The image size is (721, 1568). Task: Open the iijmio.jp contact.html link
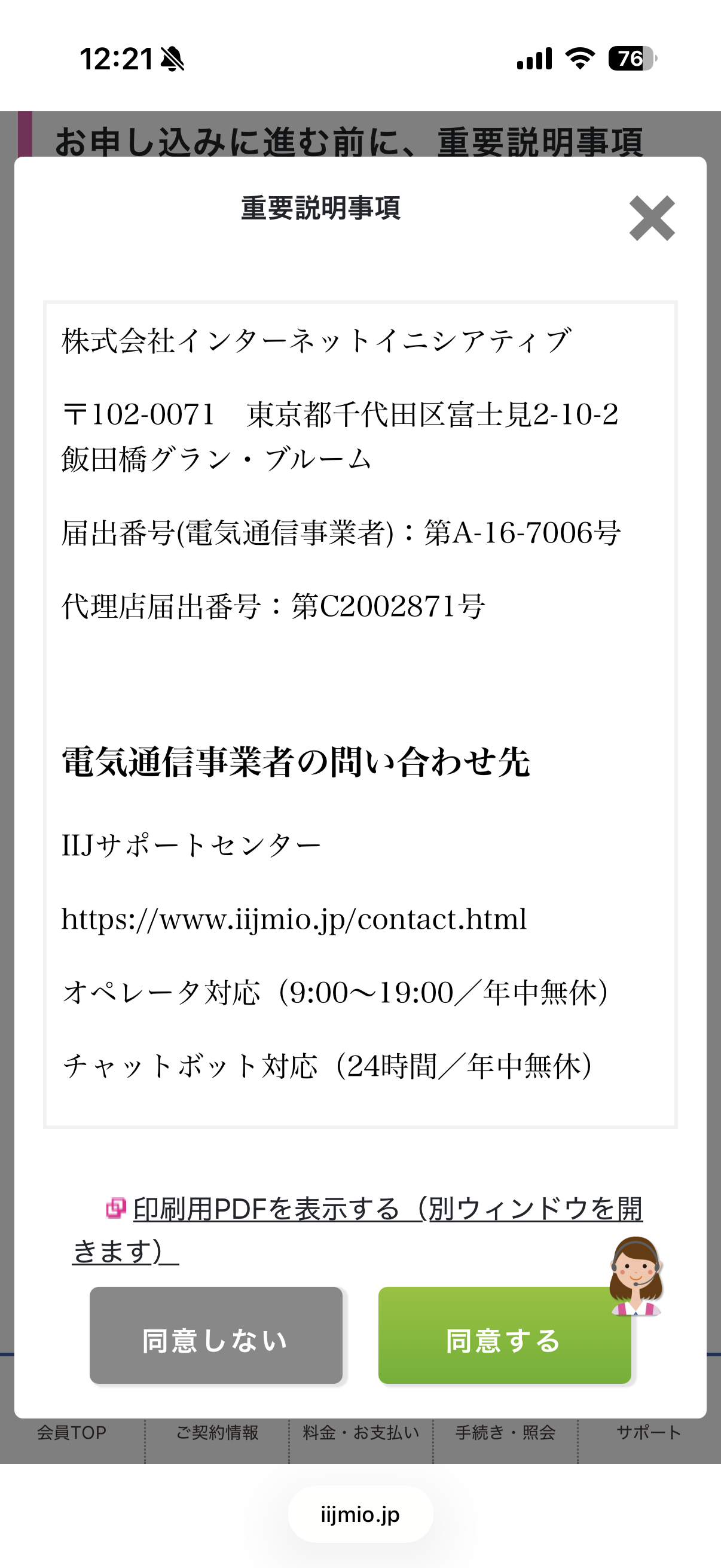[295, 920]
